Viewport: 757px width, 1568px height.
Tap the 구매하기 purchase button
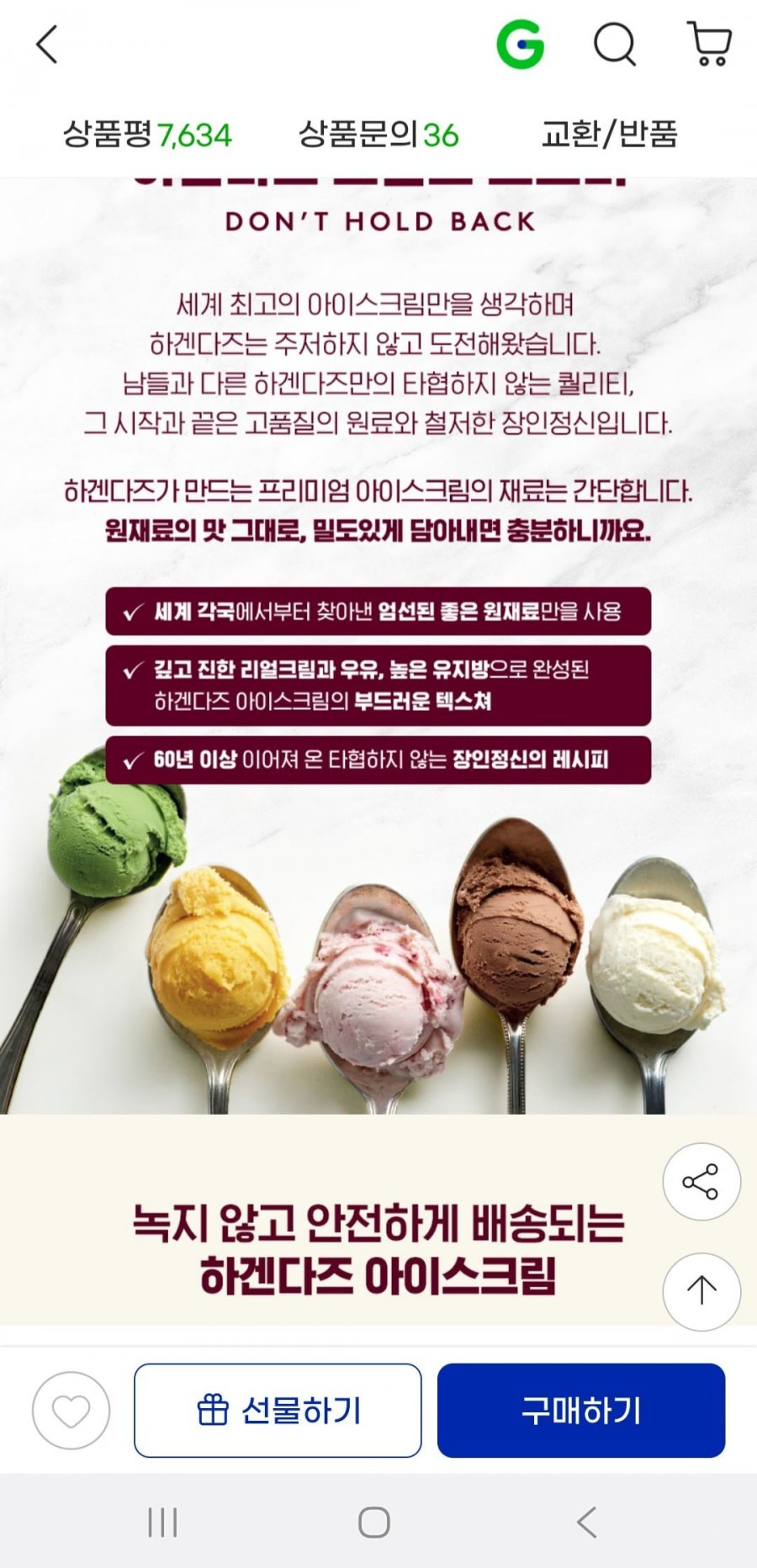coord(580,1411)
